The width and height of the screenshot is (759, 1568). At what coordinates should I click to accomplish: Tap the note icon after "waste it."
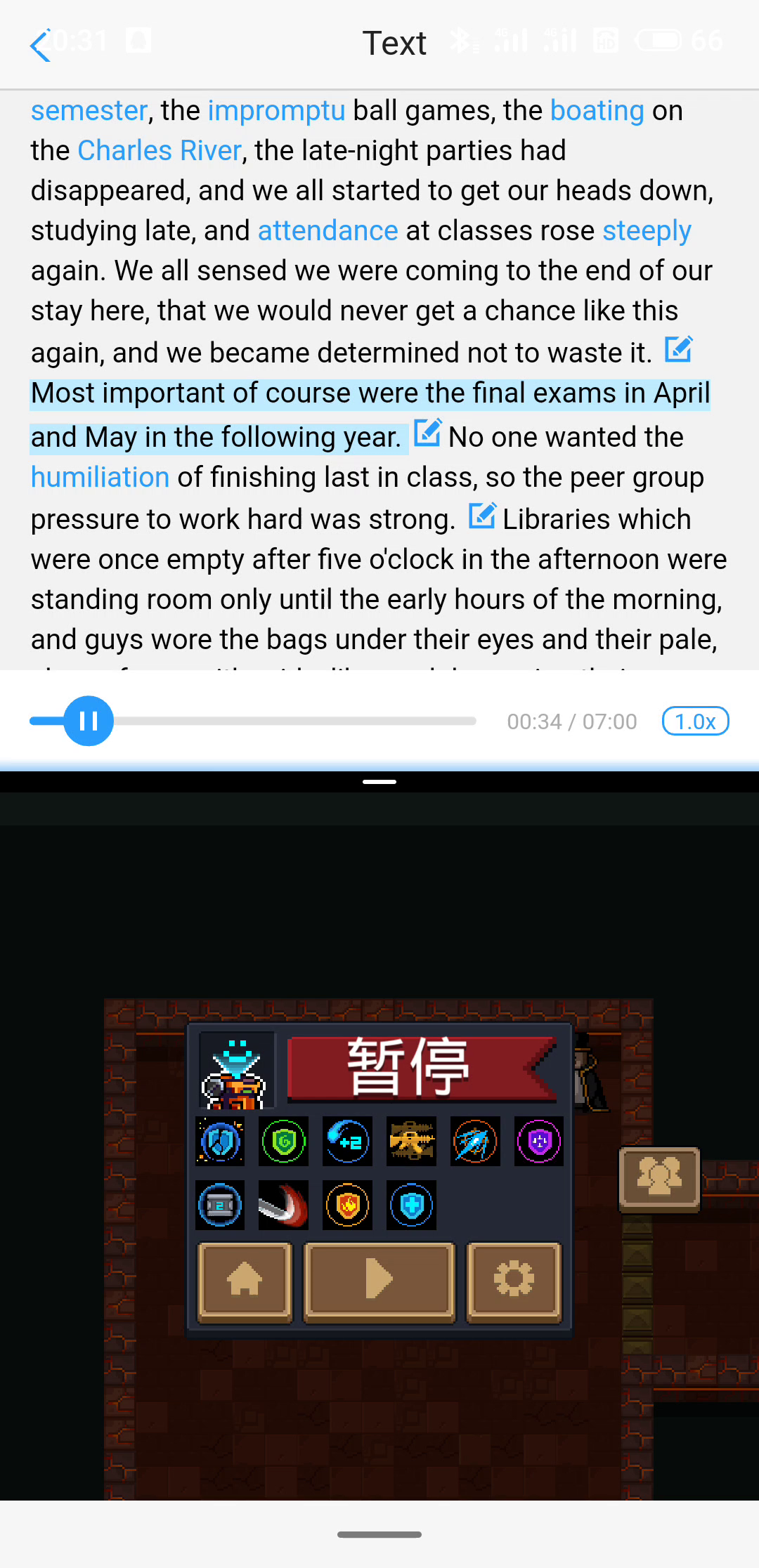tap(678, 348)
